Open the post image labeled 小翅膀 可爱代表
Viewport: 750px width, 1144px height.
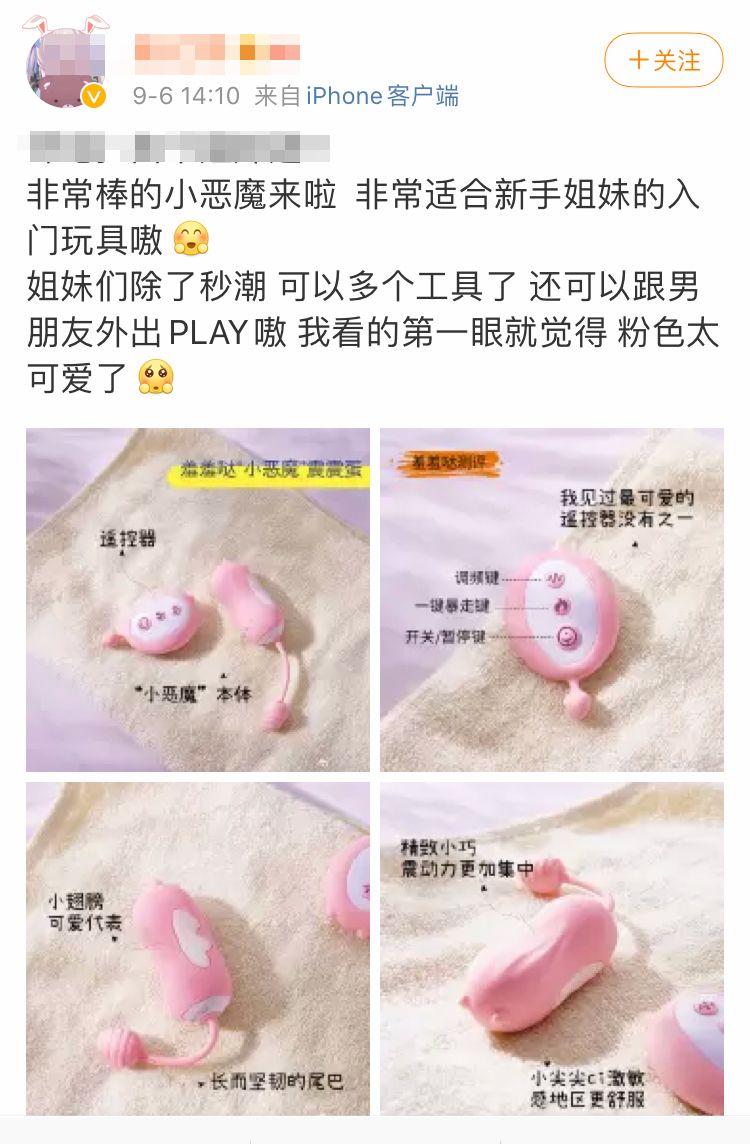pos(198,948)
